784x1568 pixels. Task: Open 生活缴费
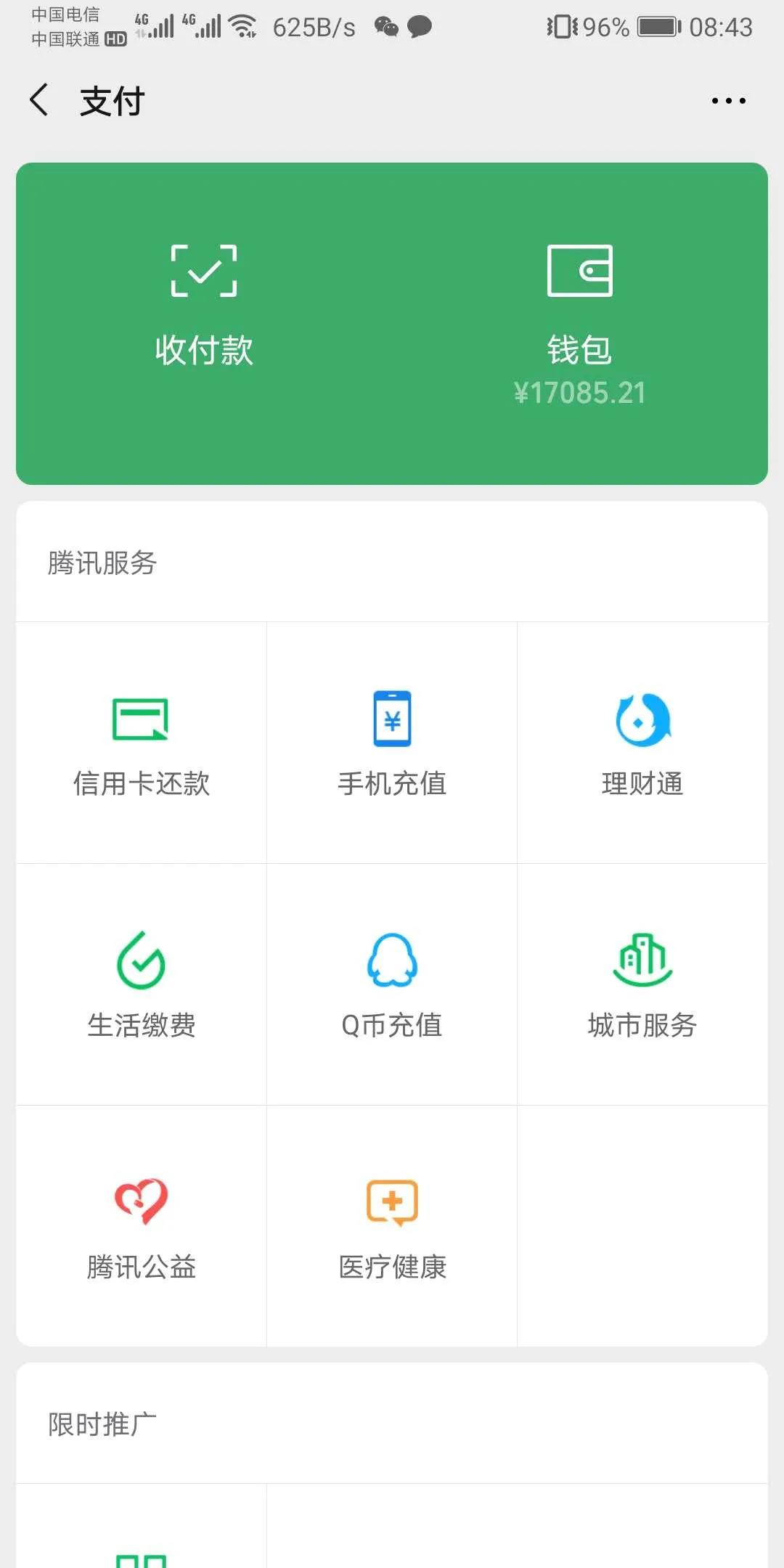click(x=142, y=984)
